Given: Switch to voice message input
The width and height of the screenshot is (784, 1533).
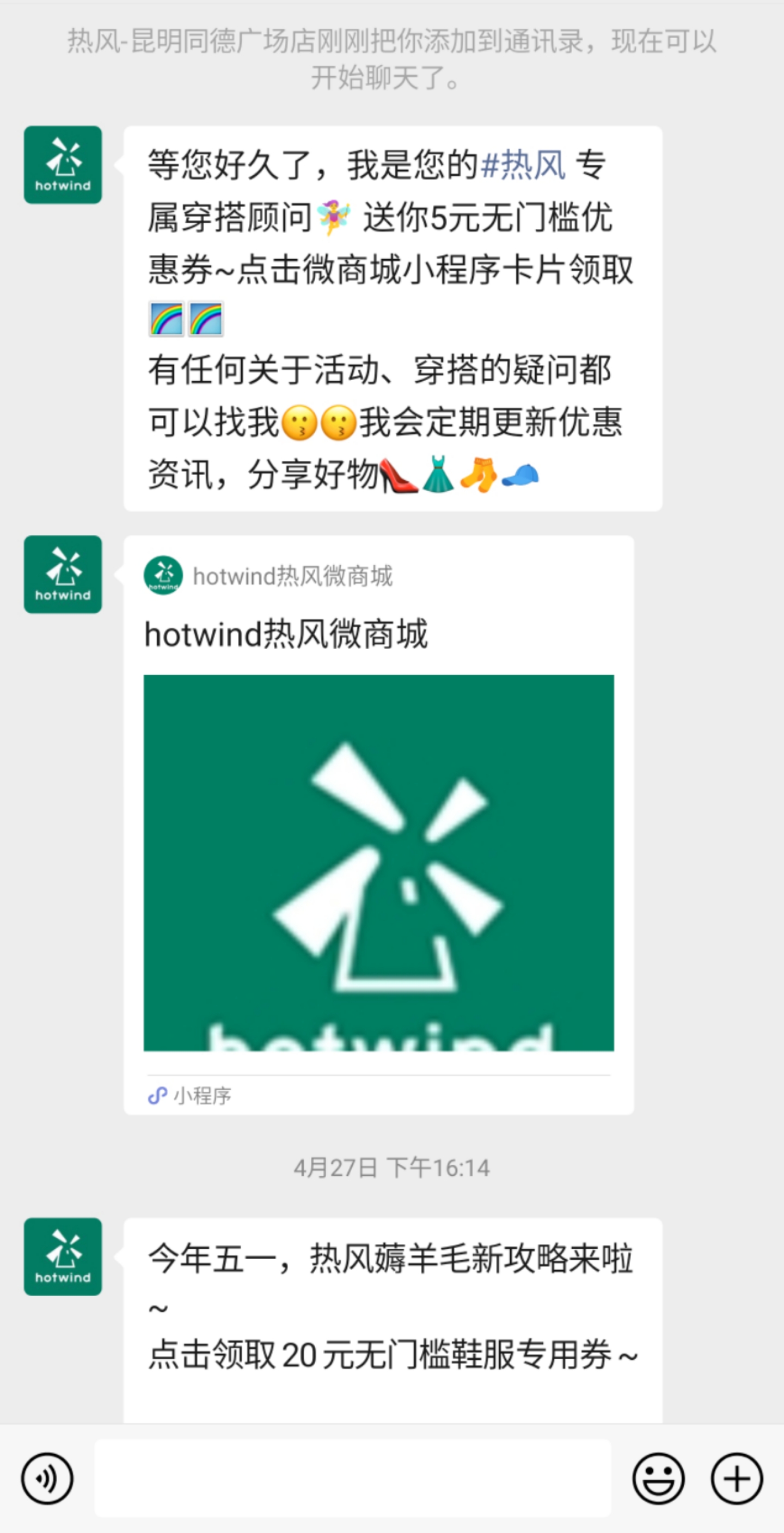Looking at the screenshot, I should point(47,1478).
